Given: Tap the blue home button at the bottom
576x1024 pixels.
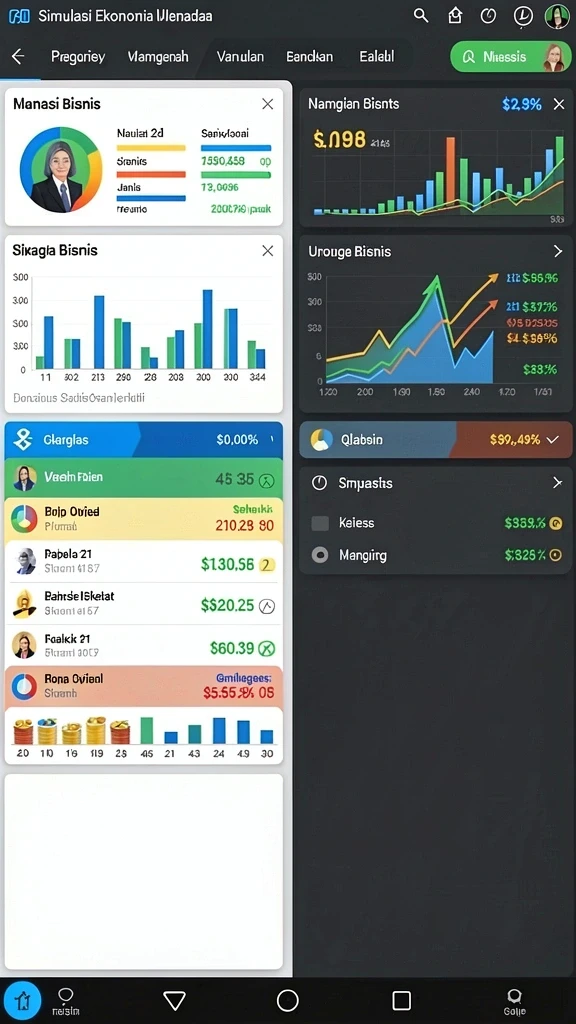Looking at the screenshot, I should pos(24,1000).
